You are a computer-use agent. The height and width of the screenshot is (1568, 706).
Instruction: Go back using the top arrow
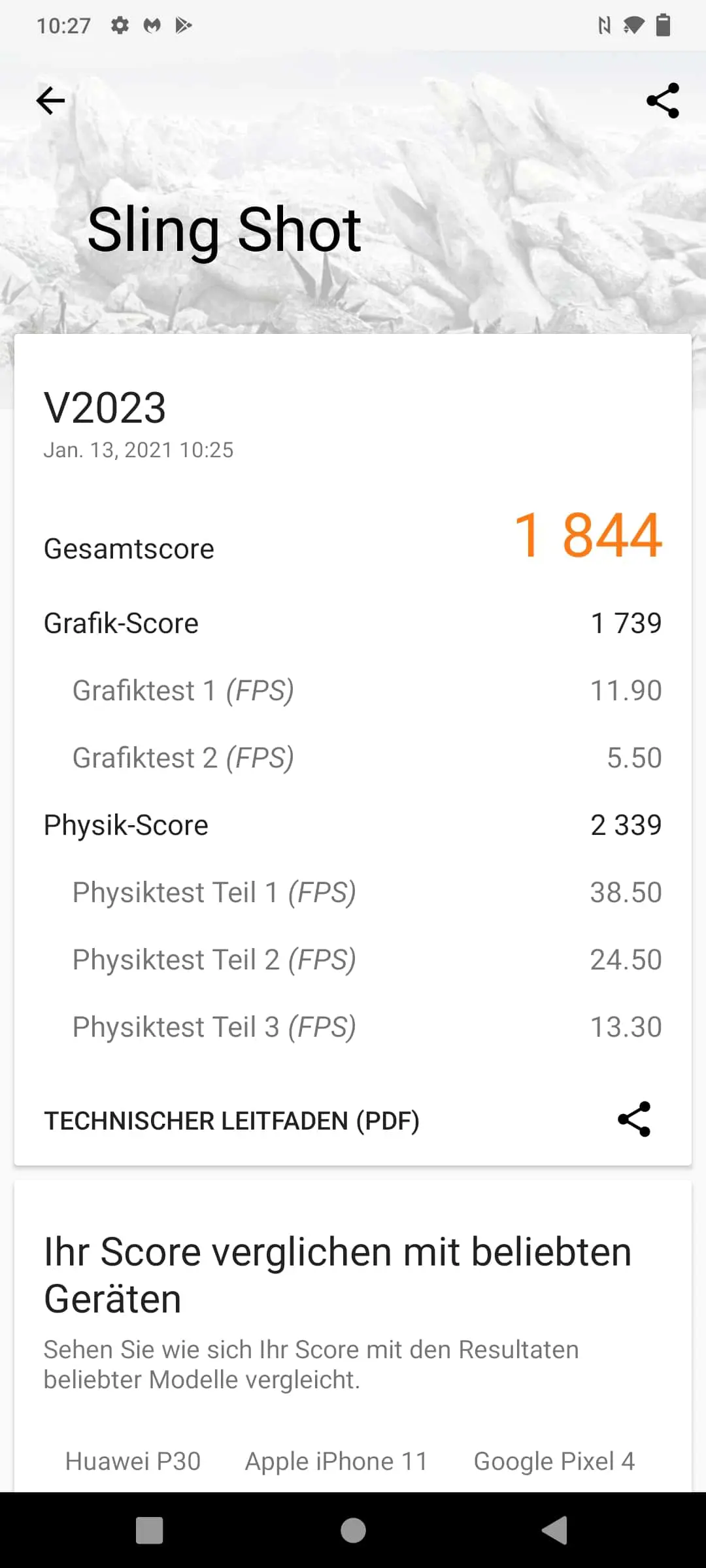[50, 101]
